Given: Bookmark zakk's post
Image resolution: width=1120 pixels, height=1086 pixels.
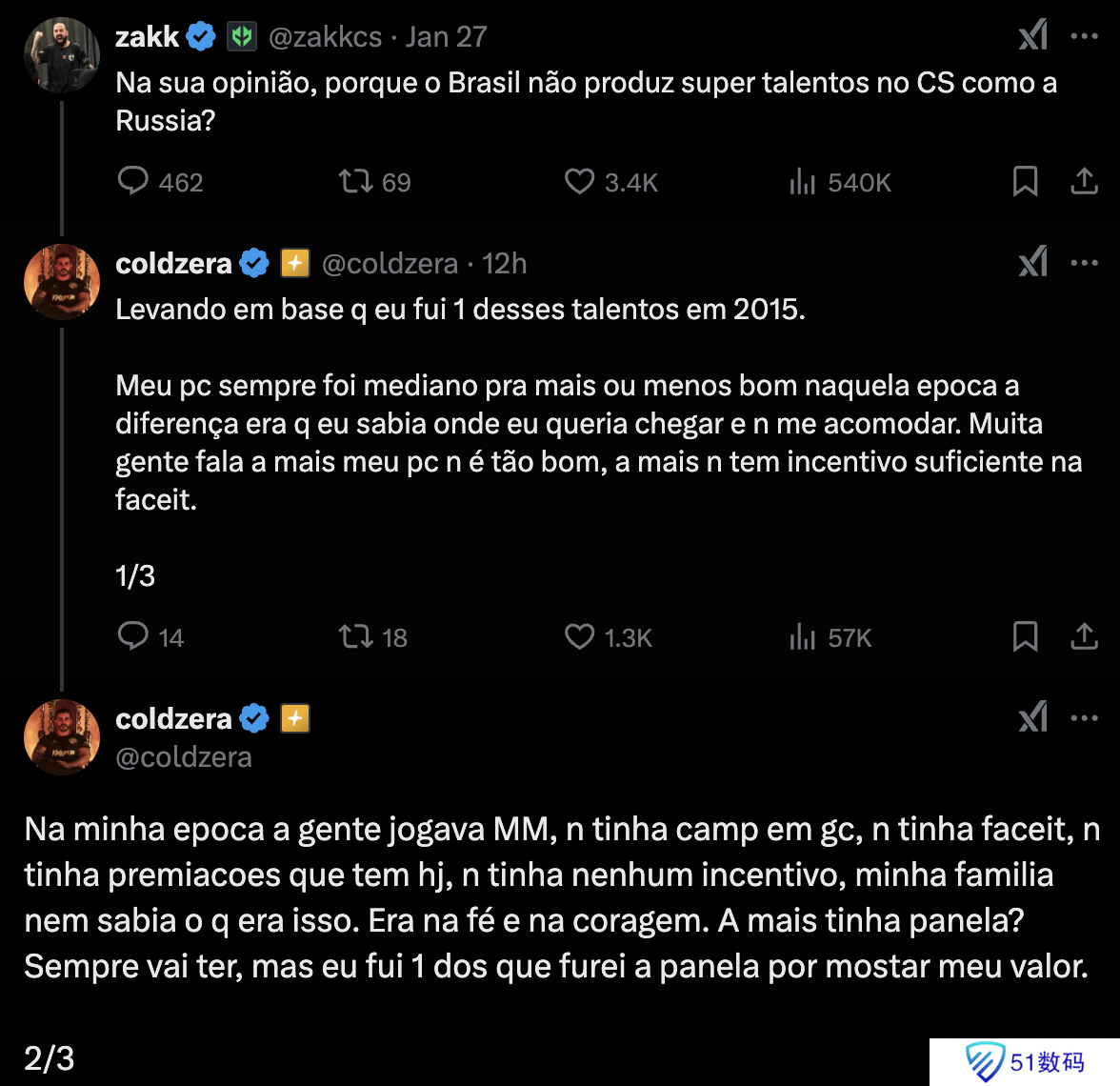Looking at the screenshot, I should click(x=1025, y=181).
